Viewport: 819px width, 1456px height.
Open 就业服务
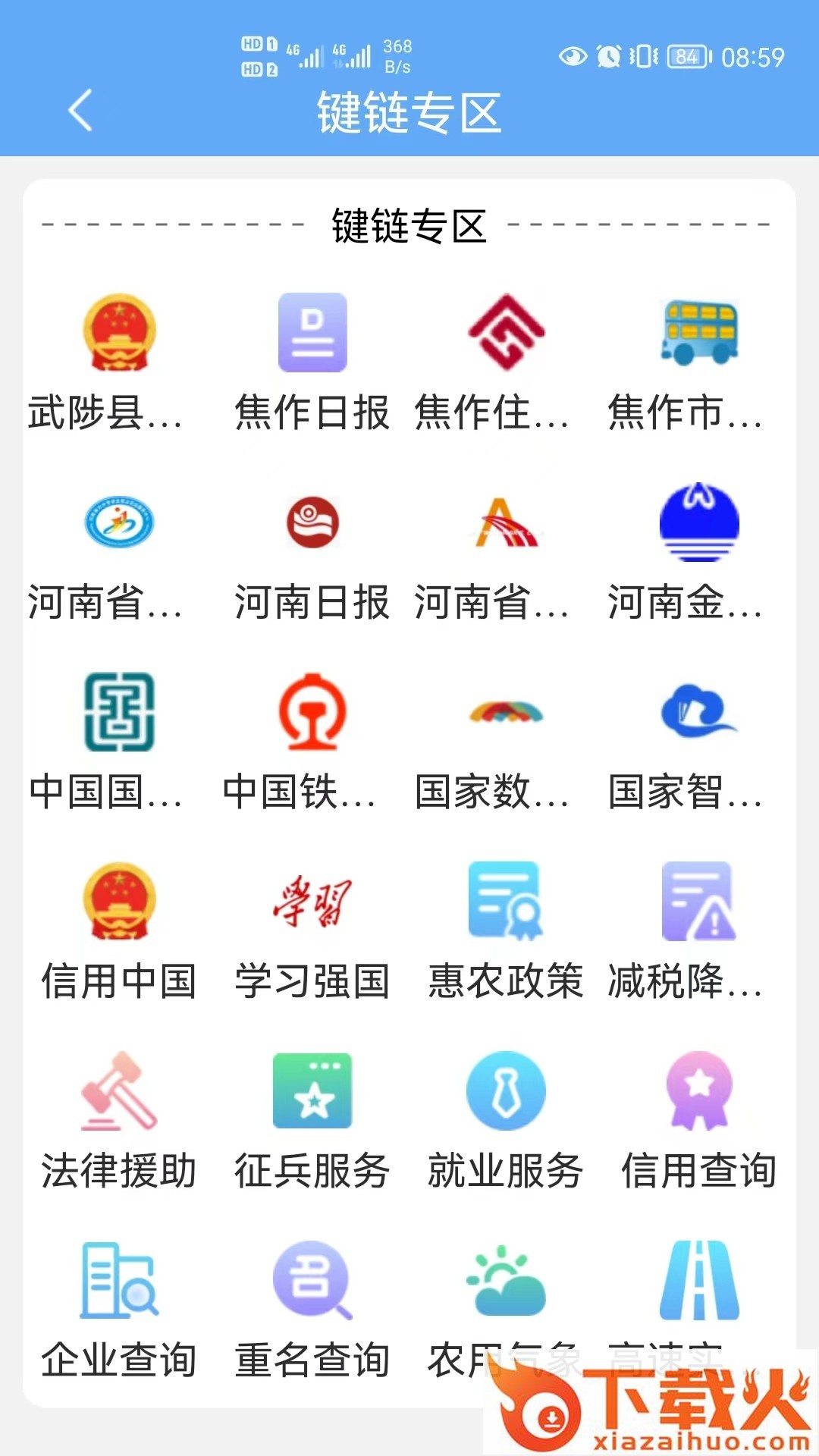point(506,1092)
